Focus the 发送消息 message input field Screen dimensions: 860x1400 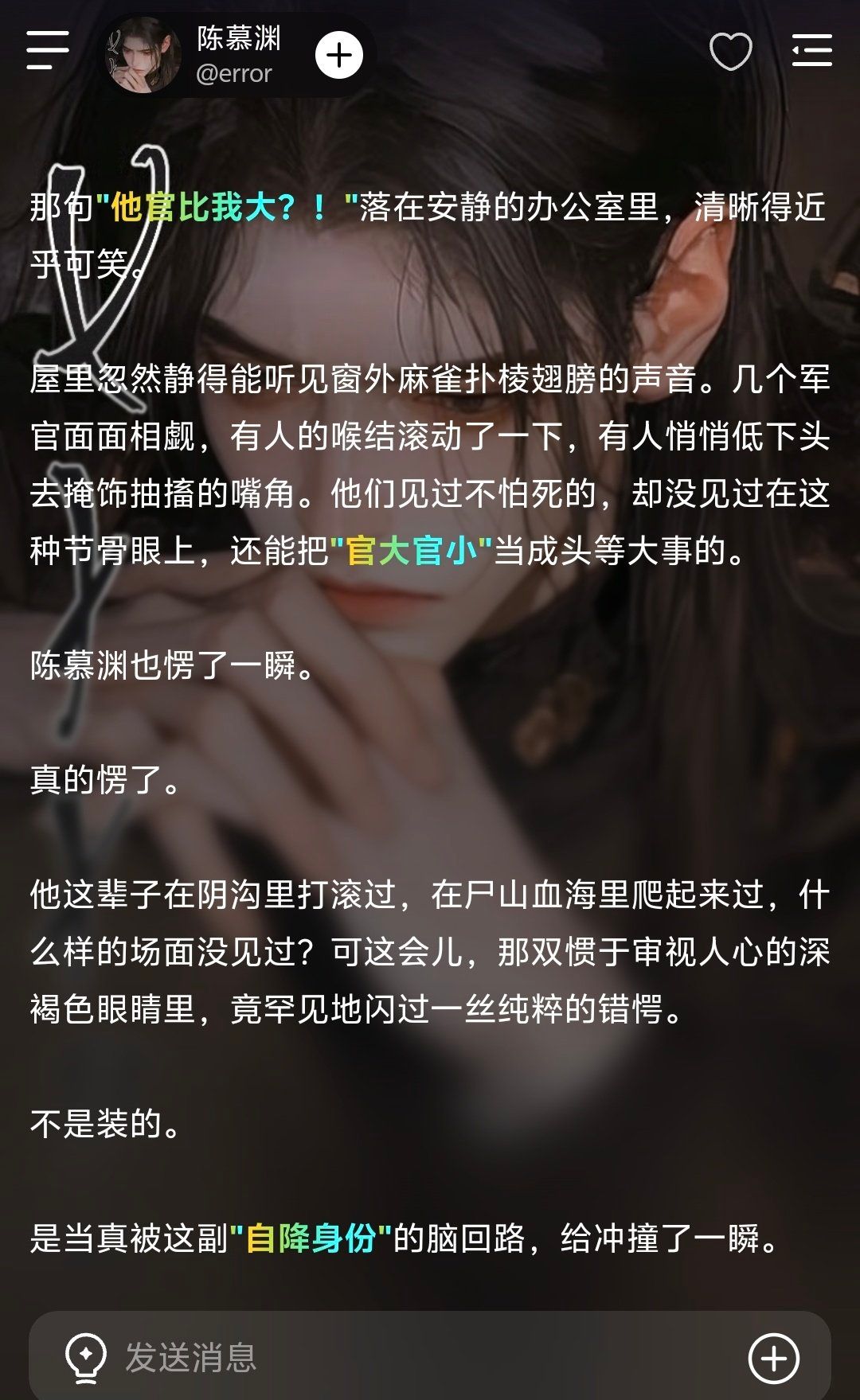430,1357
